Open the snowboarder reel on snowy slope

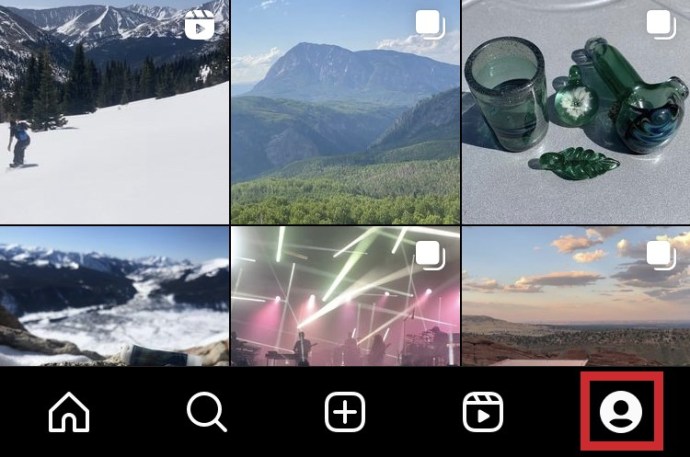point(114,112)
